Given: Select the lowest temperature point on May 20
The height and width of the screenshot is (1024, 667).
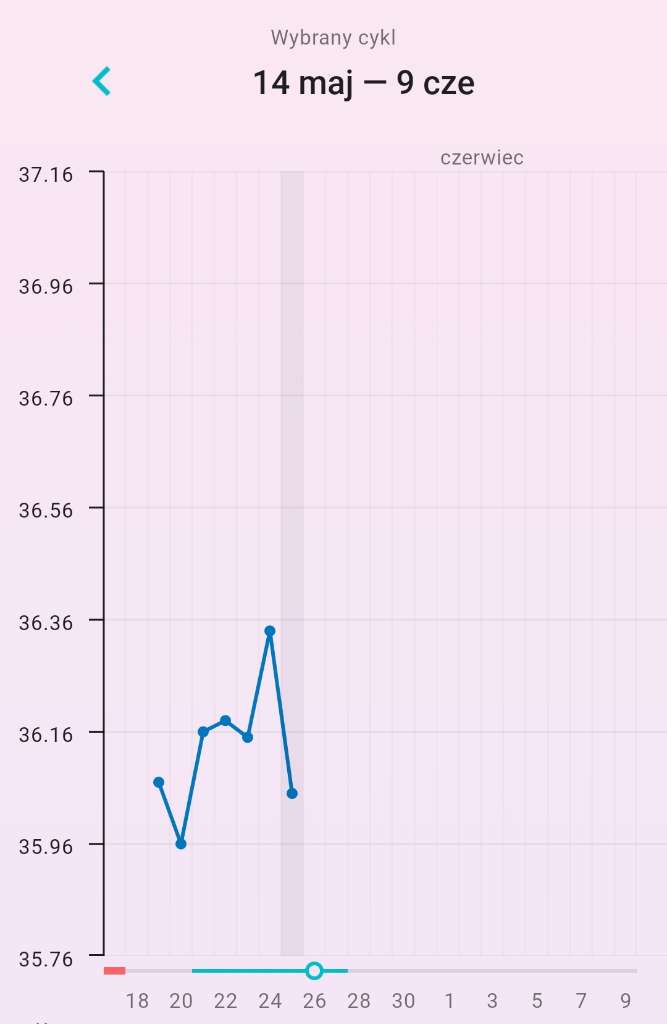Looking at the screenshot, I should (181, 844).
